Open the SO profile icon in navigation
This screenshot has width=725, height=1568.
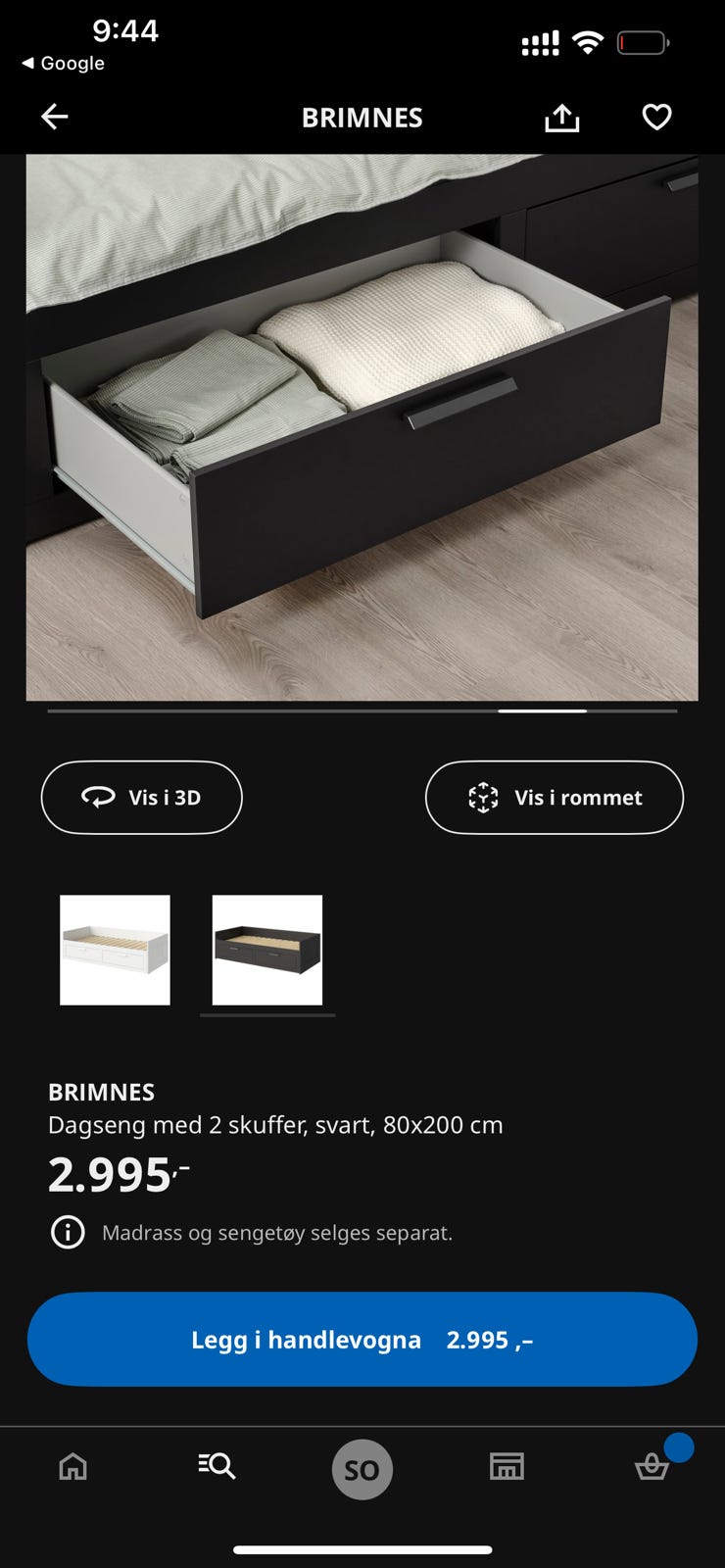[362, 1467]
